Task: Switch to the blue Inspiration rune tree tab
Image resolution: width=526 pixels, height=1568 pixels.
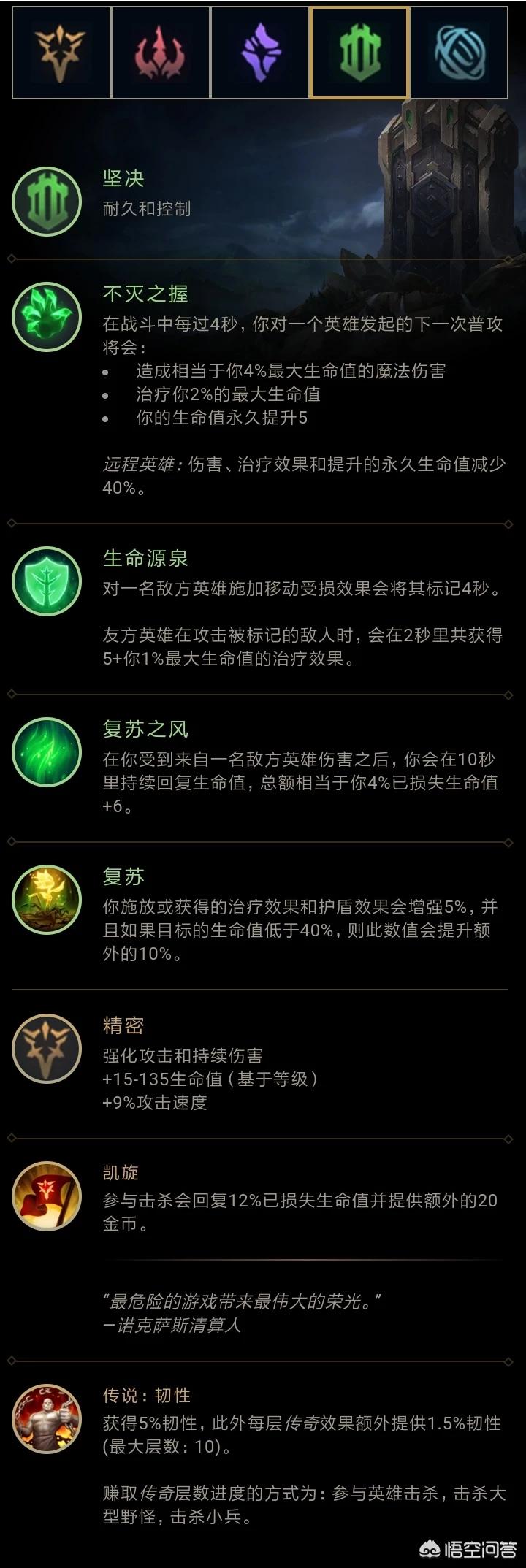Action: coord(459,53)
